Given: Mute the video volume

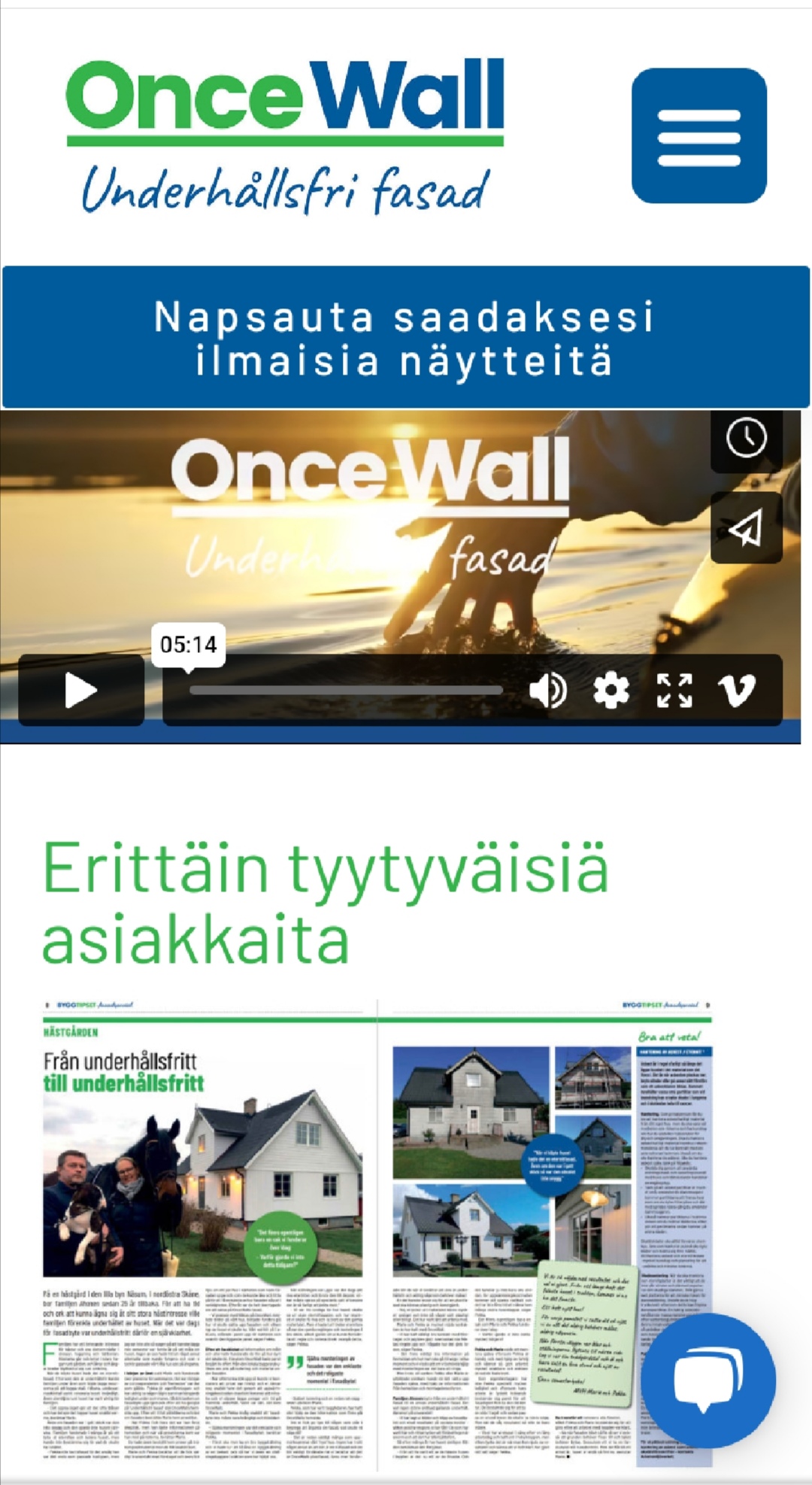Looking at the screenshot, I should coord(548,690).
